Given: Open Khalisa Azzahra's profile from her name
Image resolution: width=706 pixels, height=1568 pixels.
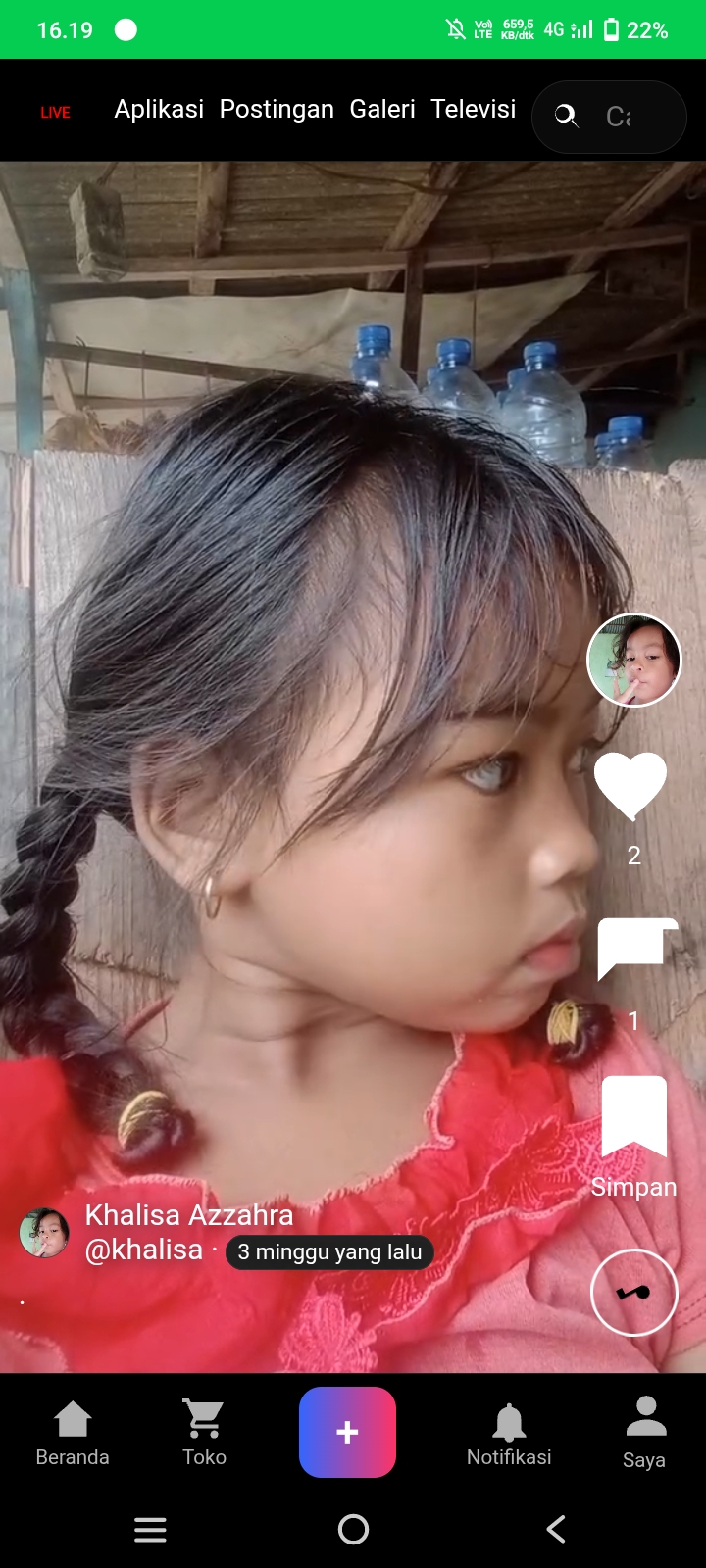Looking at the screenshot, I should pyautogui.click(x=188, y=1215).
